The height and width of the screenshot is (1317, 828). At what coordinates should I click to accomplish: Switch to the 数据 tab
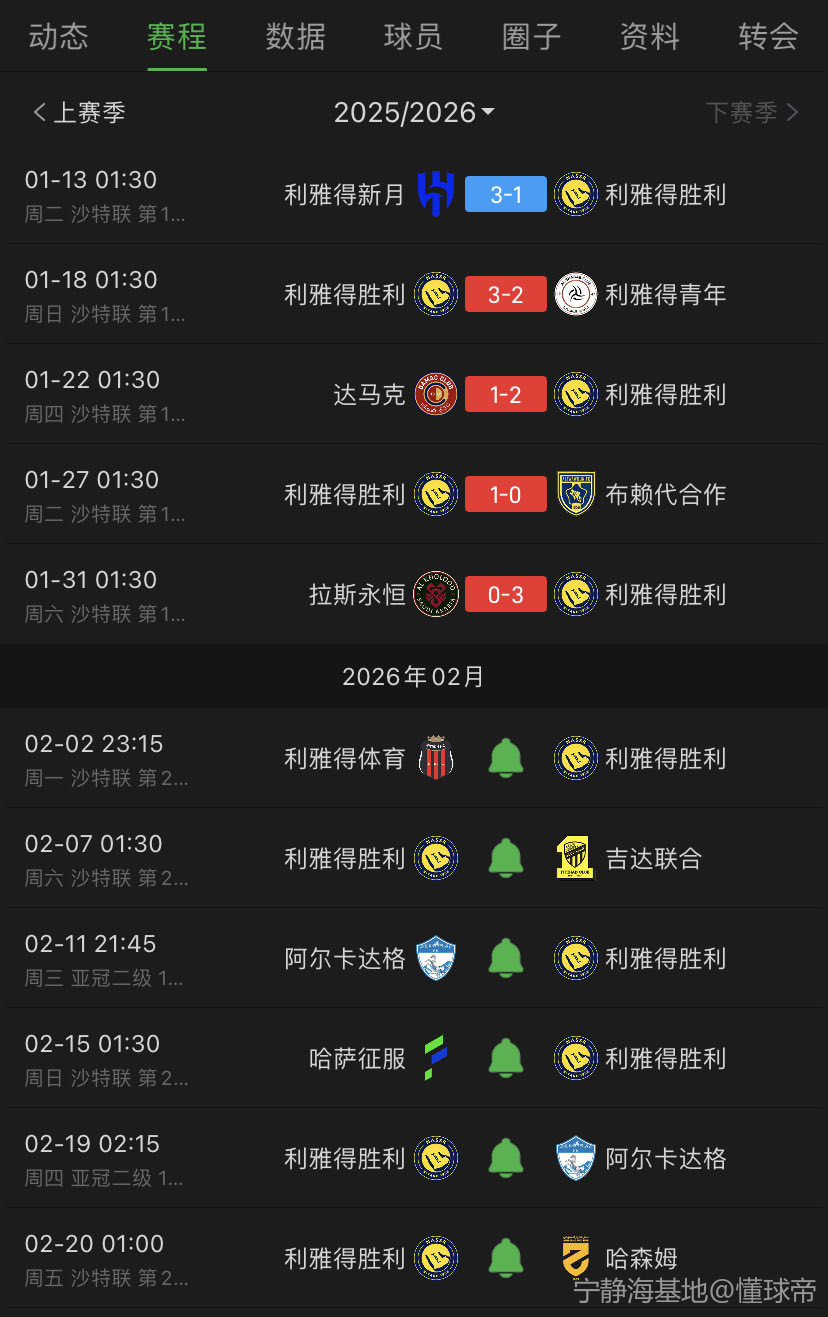pyautogui.click(x=295, y=37)
